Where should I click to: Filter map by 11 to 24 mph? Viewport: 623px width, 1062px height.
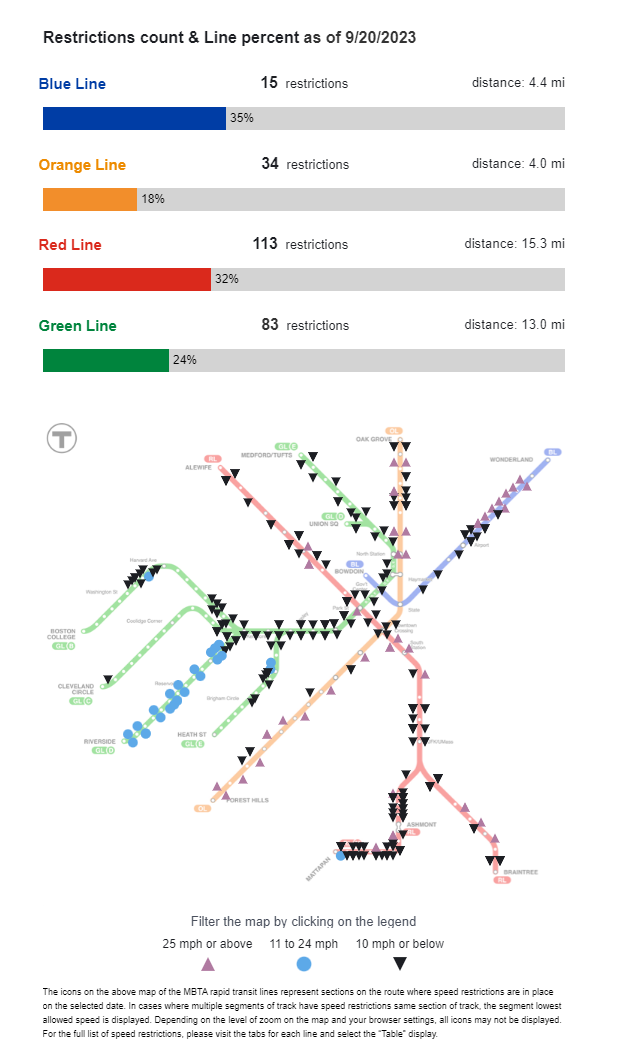(304, 963)
